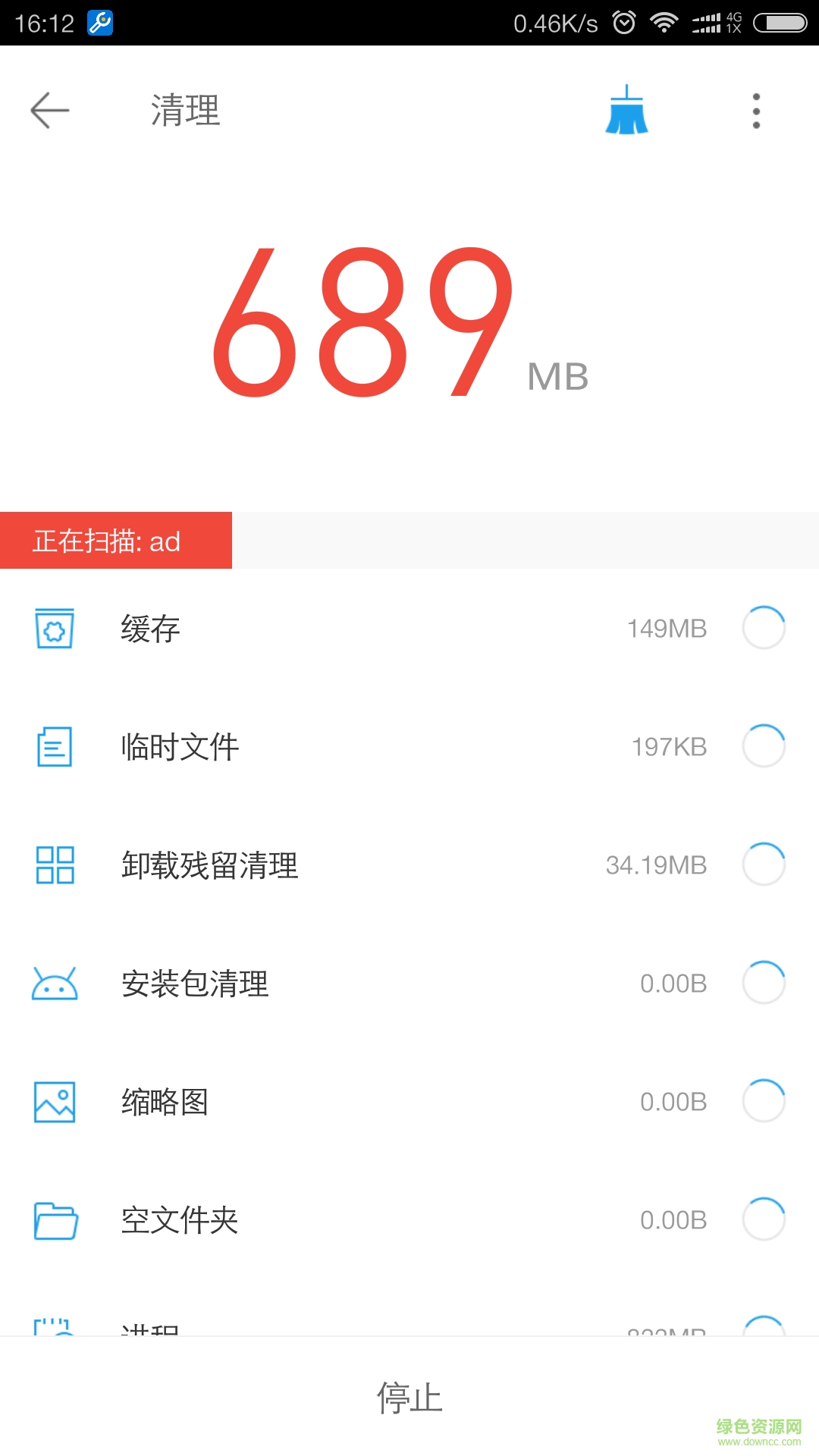Tap the back arrow to leave 清理
The image size is (819, 1456).
coord(49,111)
